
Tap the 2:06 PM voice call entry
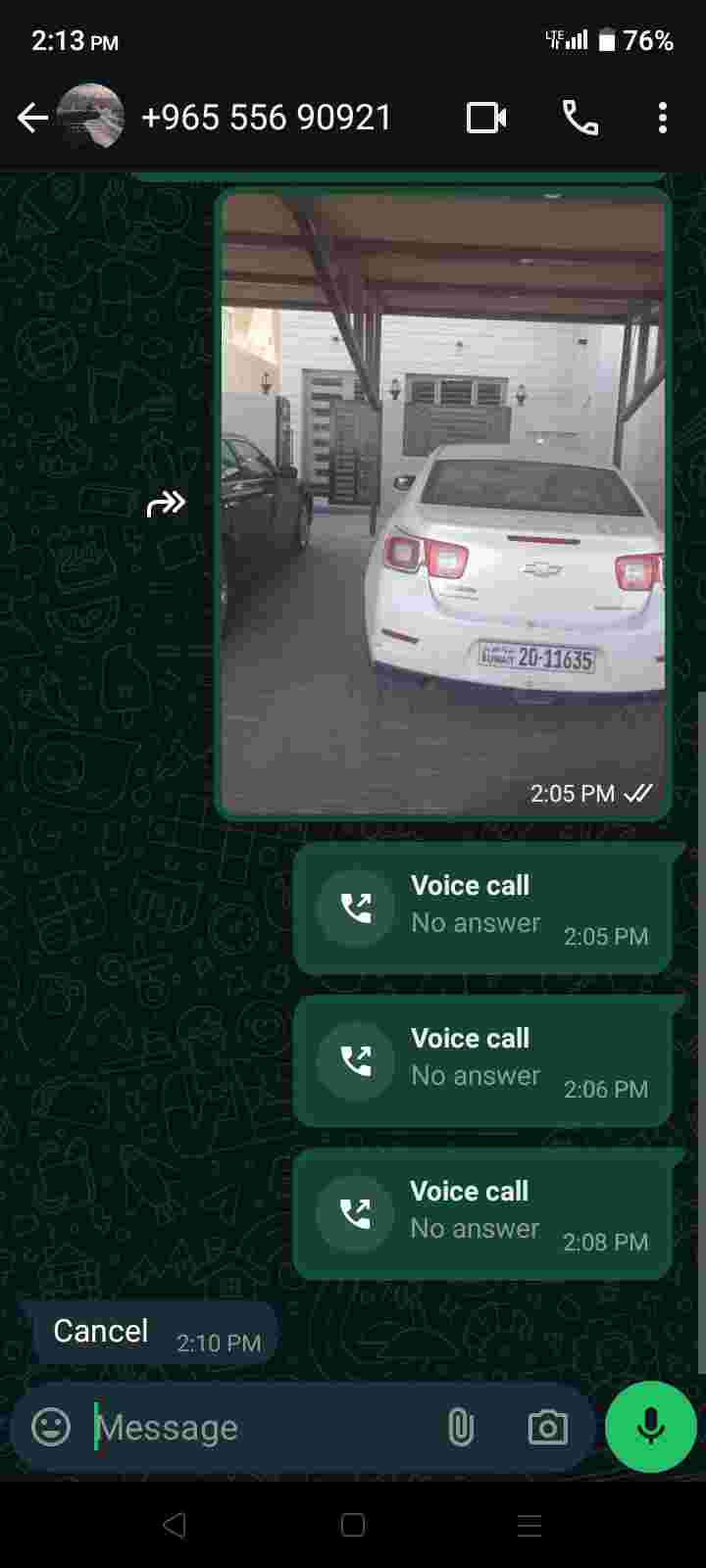482,1061
